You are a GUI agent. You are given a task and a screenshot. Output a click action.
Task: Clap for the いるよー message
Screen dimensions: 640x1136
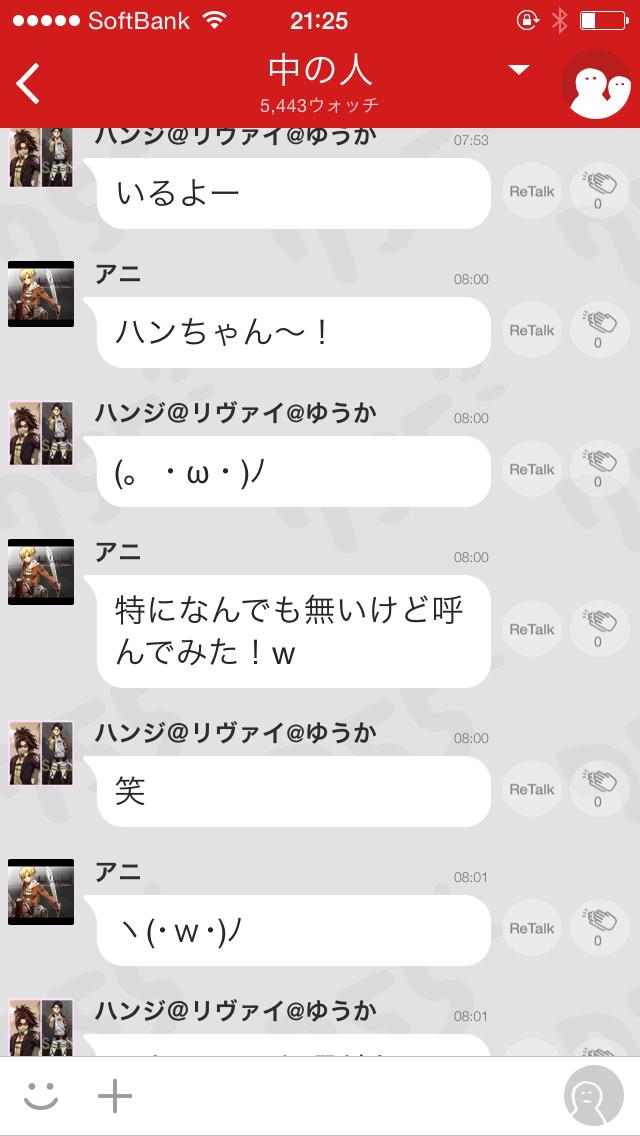[598, 191]
